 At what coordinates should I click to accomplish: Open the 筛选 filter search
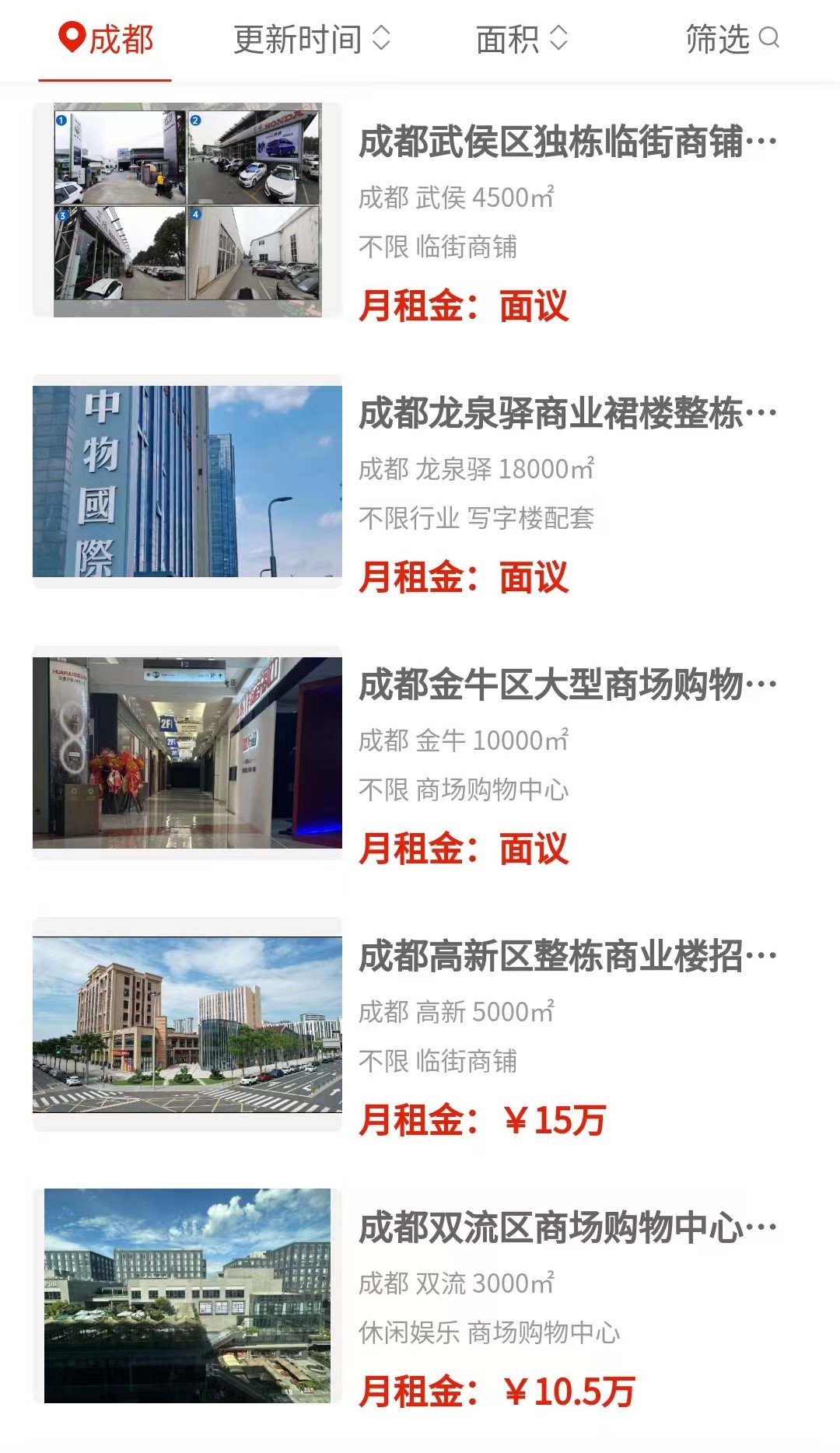732,39
